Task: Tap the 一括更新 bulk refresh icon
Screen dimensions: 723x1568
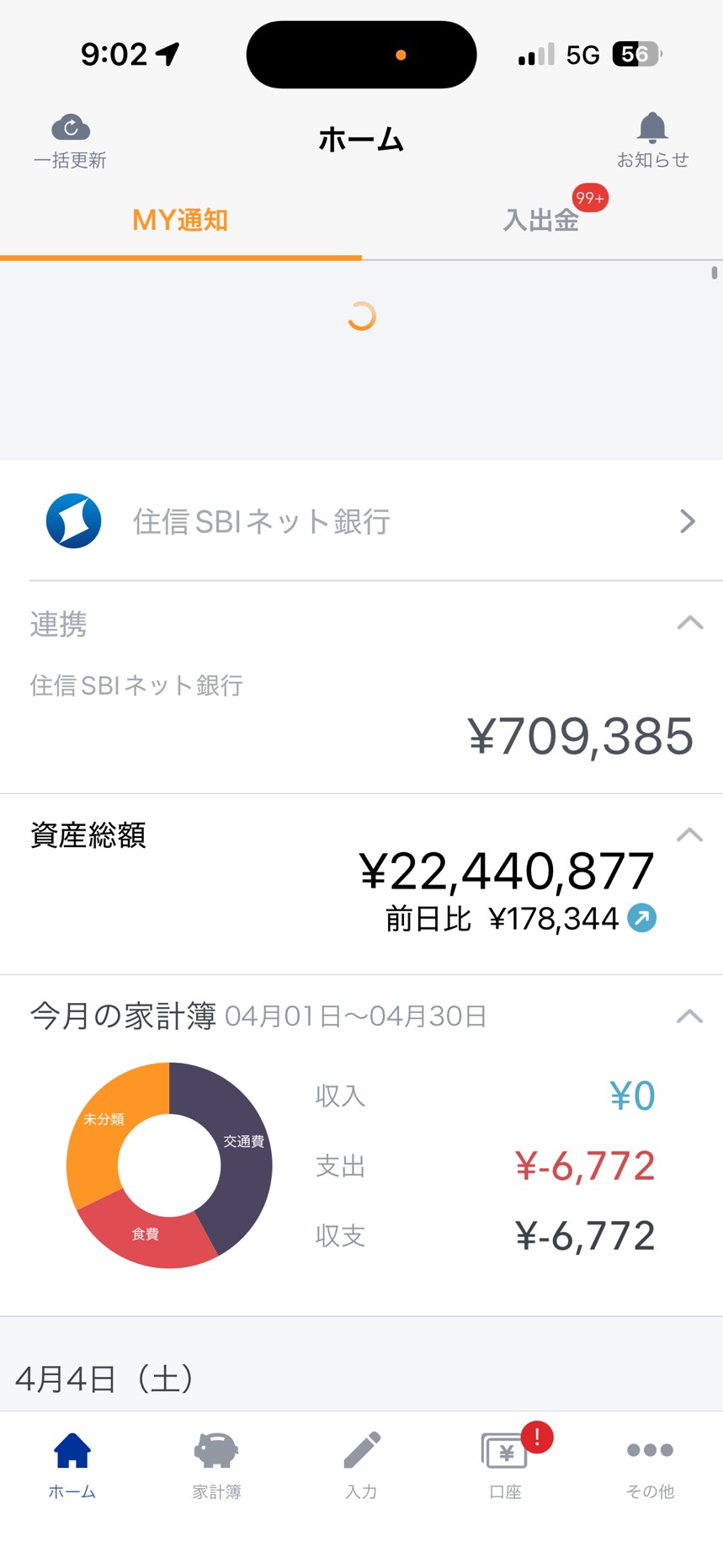Action: coord(71,140)
